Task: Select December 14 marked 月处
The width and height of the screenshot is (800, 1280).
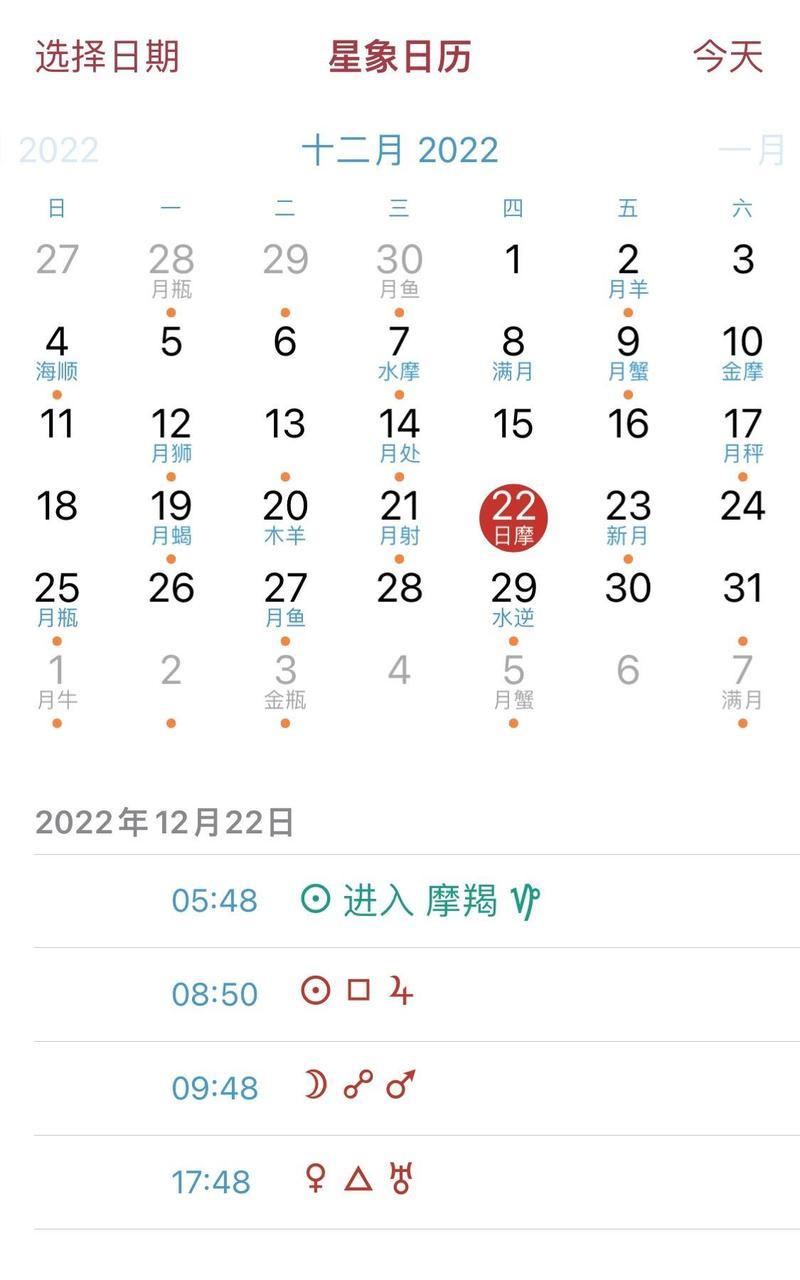Action: [399, 436]
